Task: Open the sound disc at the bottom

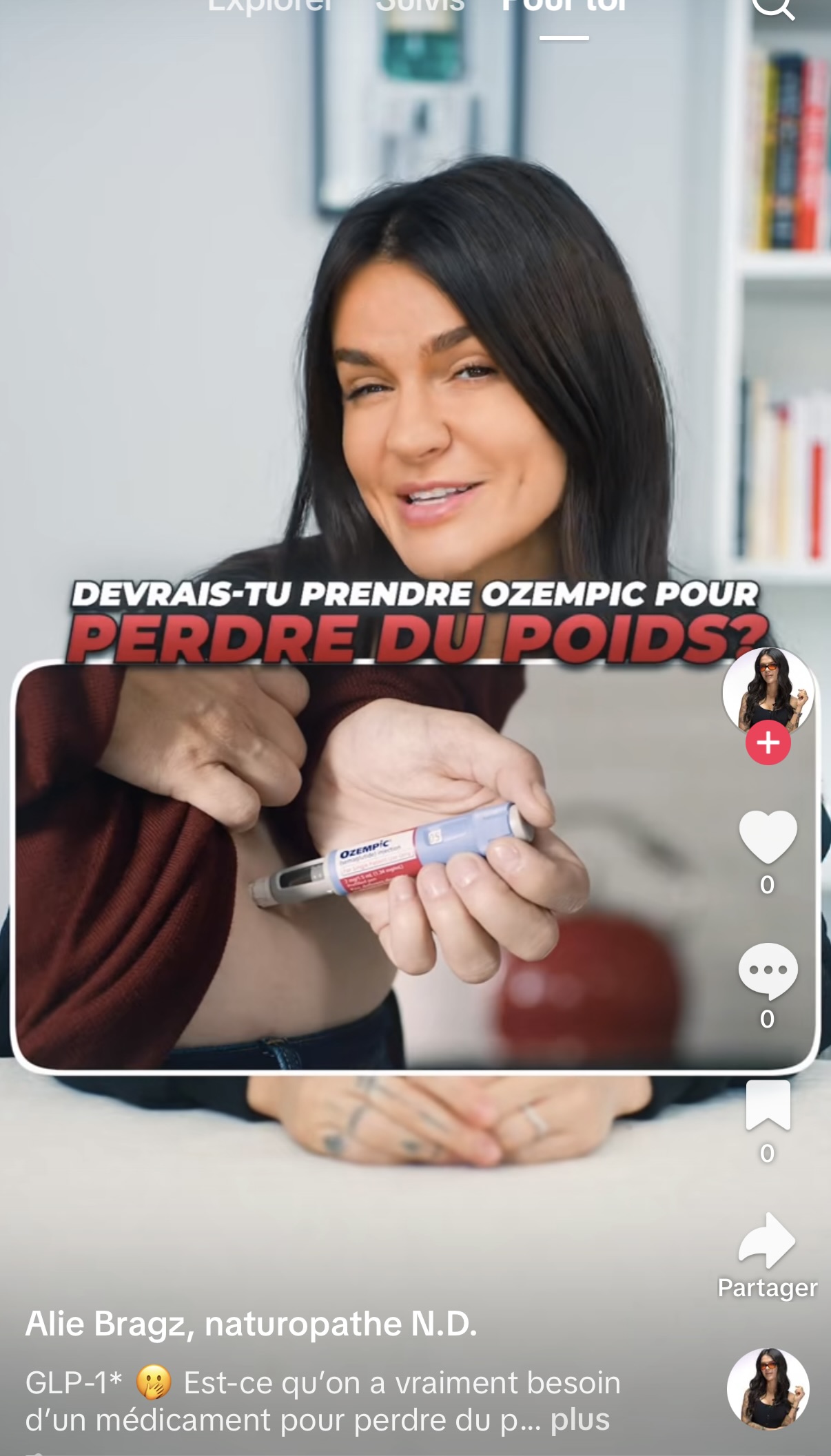Action: click(768, 1388)
